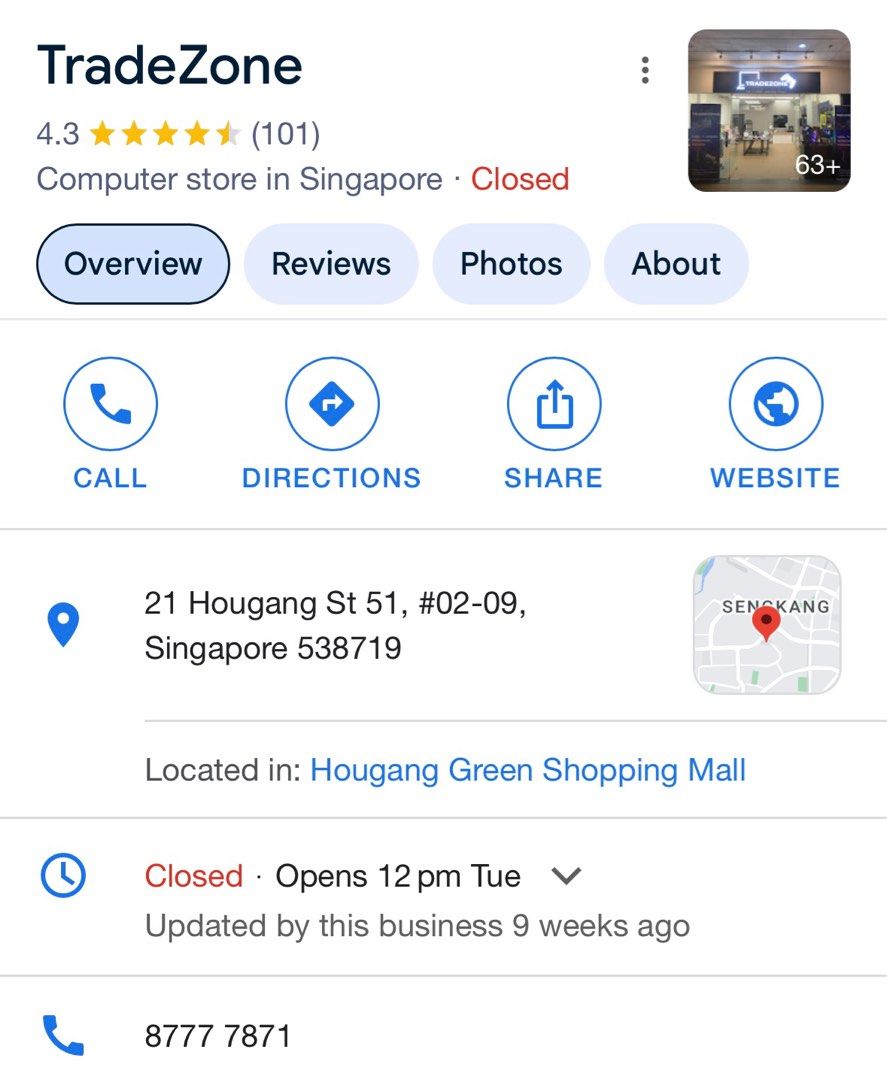Screen dimensions: 887x1080
Task: Open Hougang Green Shopping Mall link
Action: (x=528, y=770)
